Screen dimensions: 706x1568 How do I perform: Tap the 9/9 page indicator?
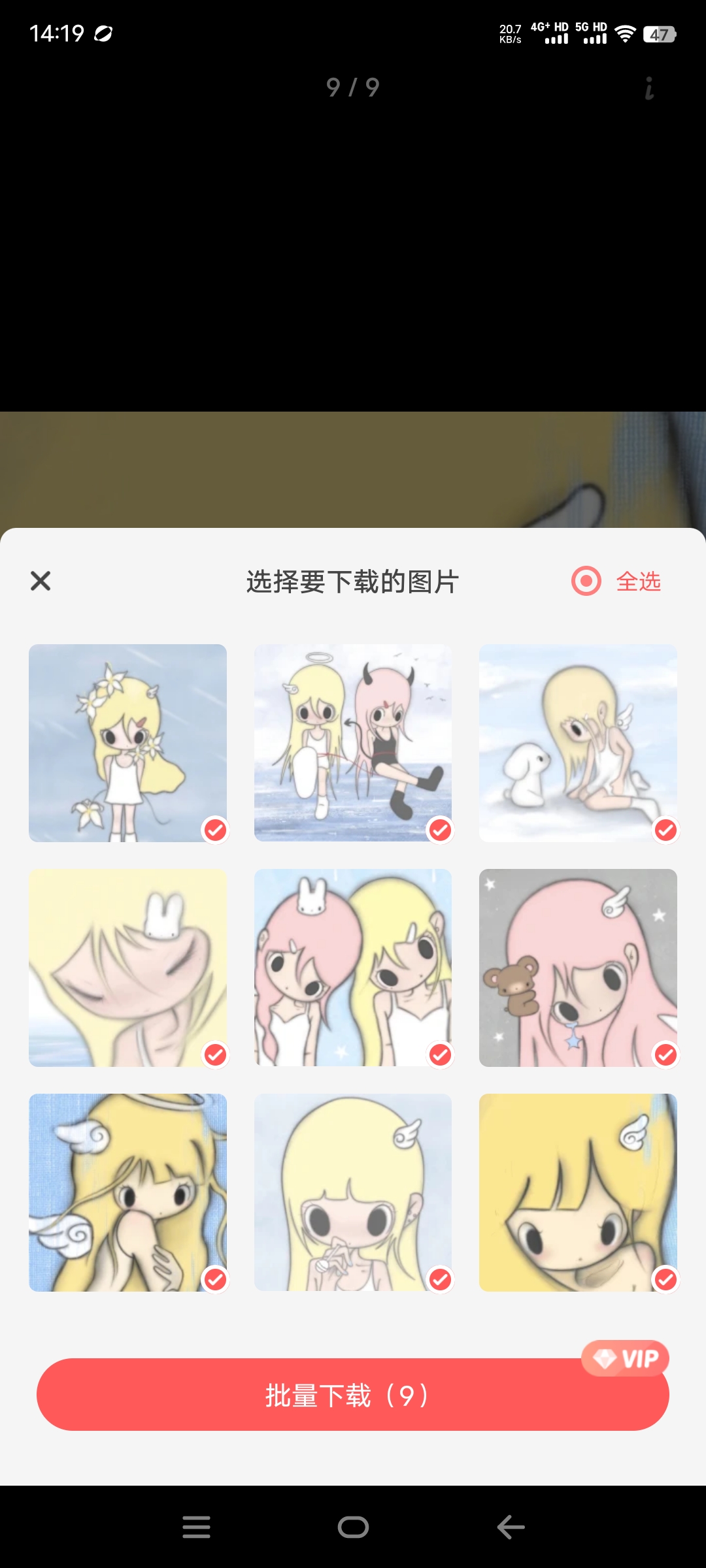click(352, 87)
